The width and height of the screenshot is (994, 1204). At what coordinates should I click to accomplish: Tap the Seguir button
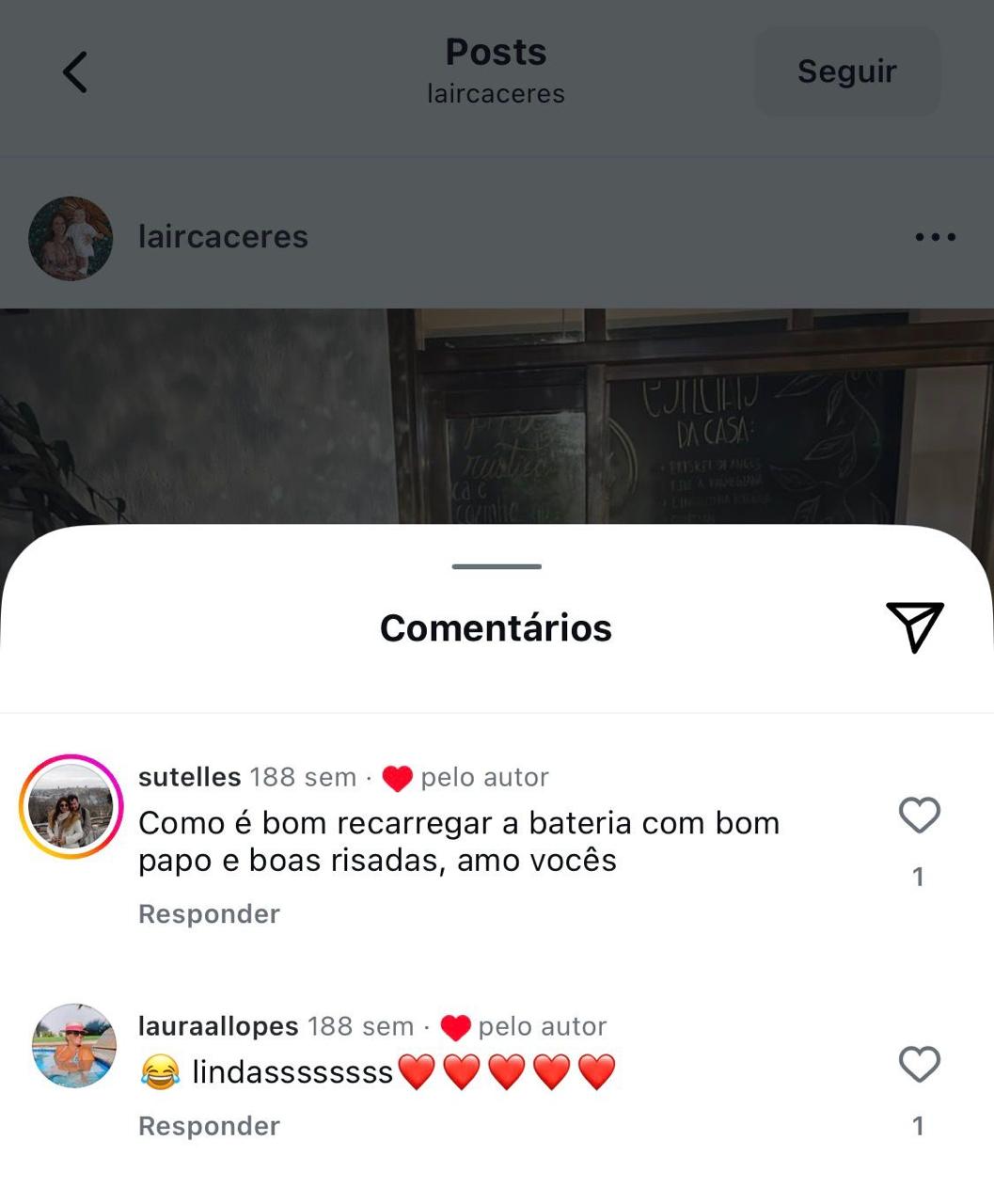pos(846,71)
